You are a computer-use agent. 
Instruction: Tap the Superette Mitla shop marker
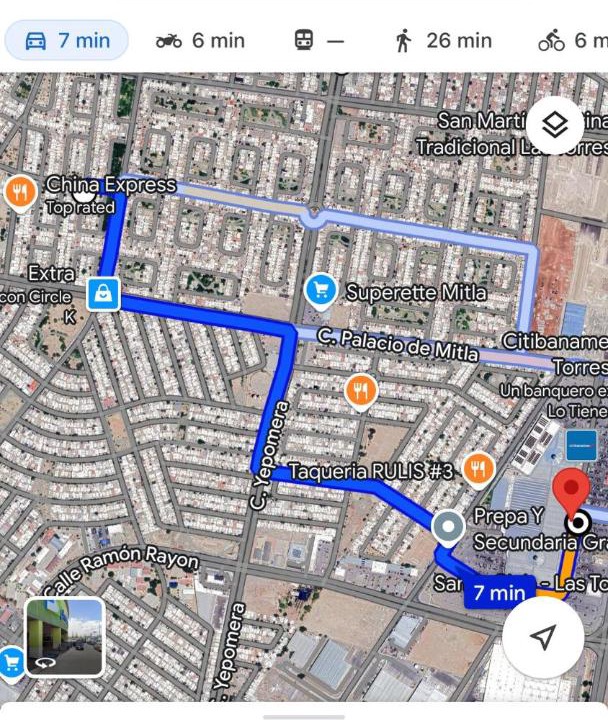tap(320, 291)
